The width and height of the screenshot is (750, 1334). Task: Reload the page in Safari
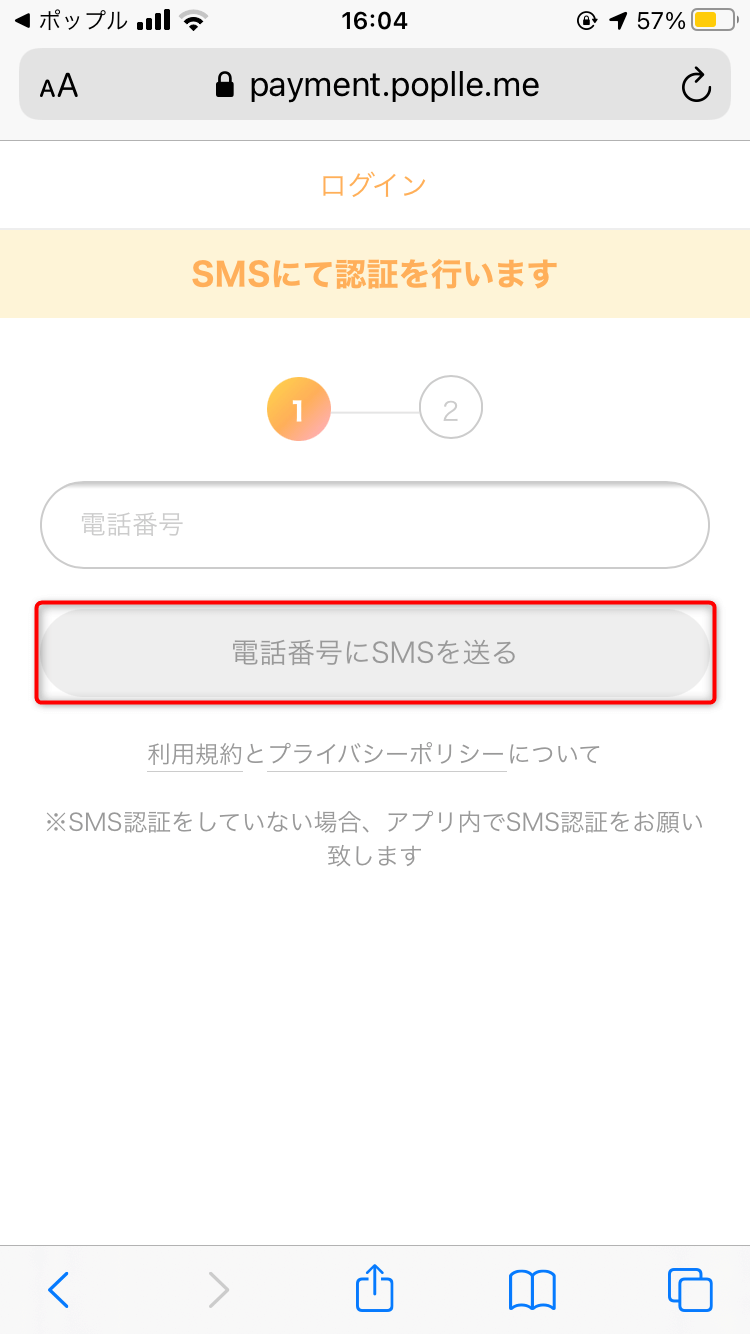tap(695, 86)
